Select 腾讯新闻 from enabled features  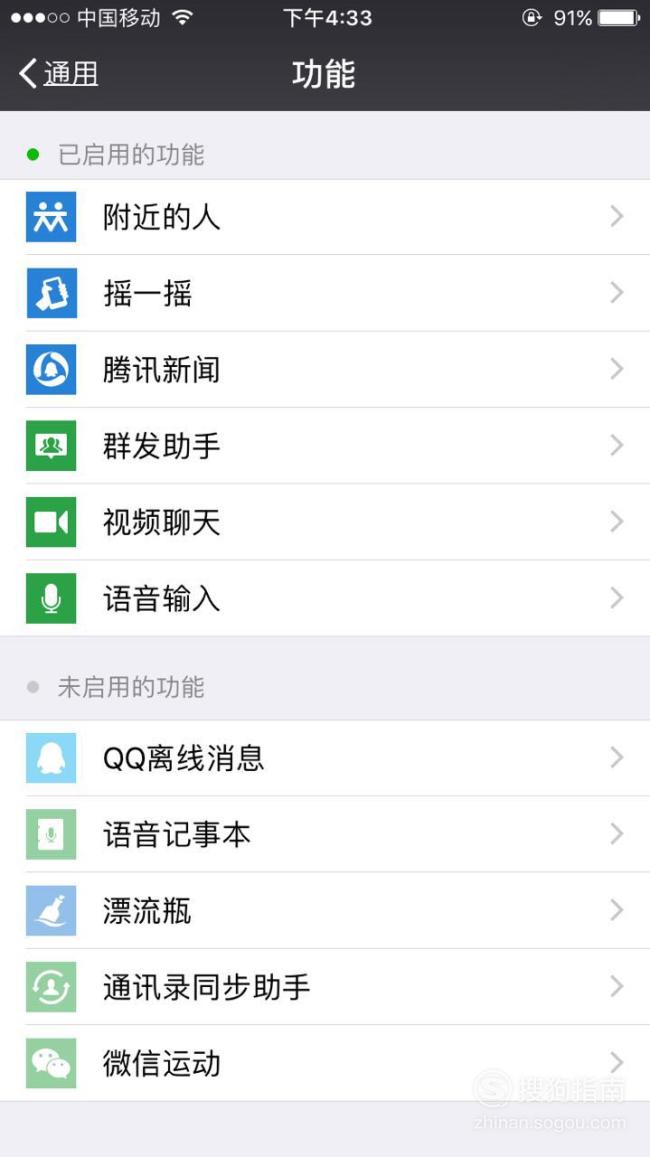coord(325,370)
